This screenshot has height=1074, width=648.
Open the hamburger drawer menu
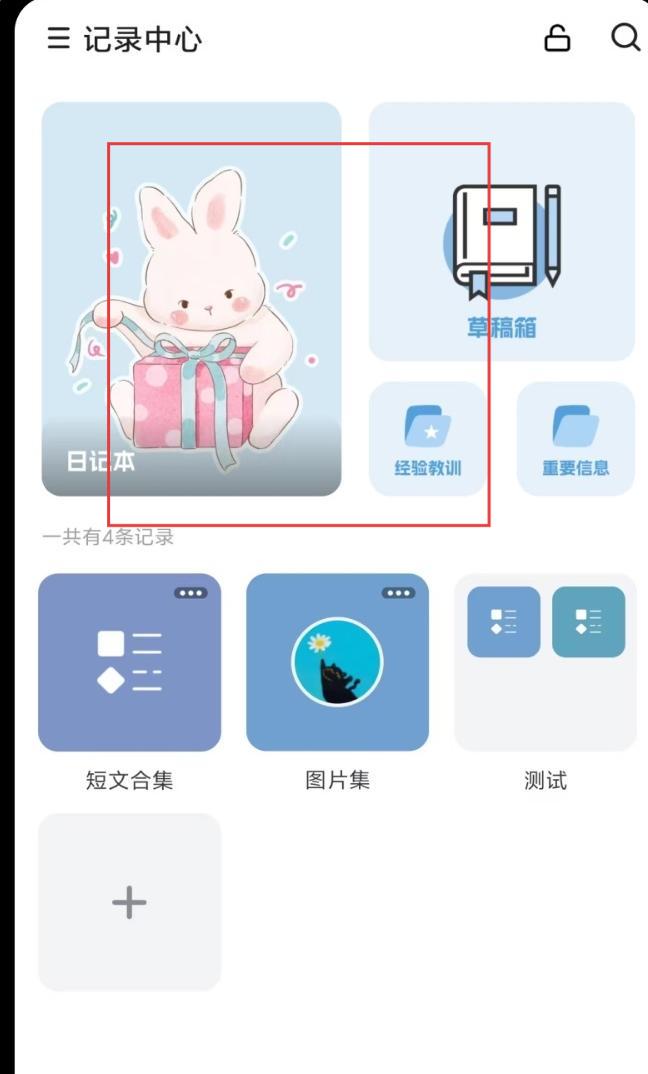58,38
